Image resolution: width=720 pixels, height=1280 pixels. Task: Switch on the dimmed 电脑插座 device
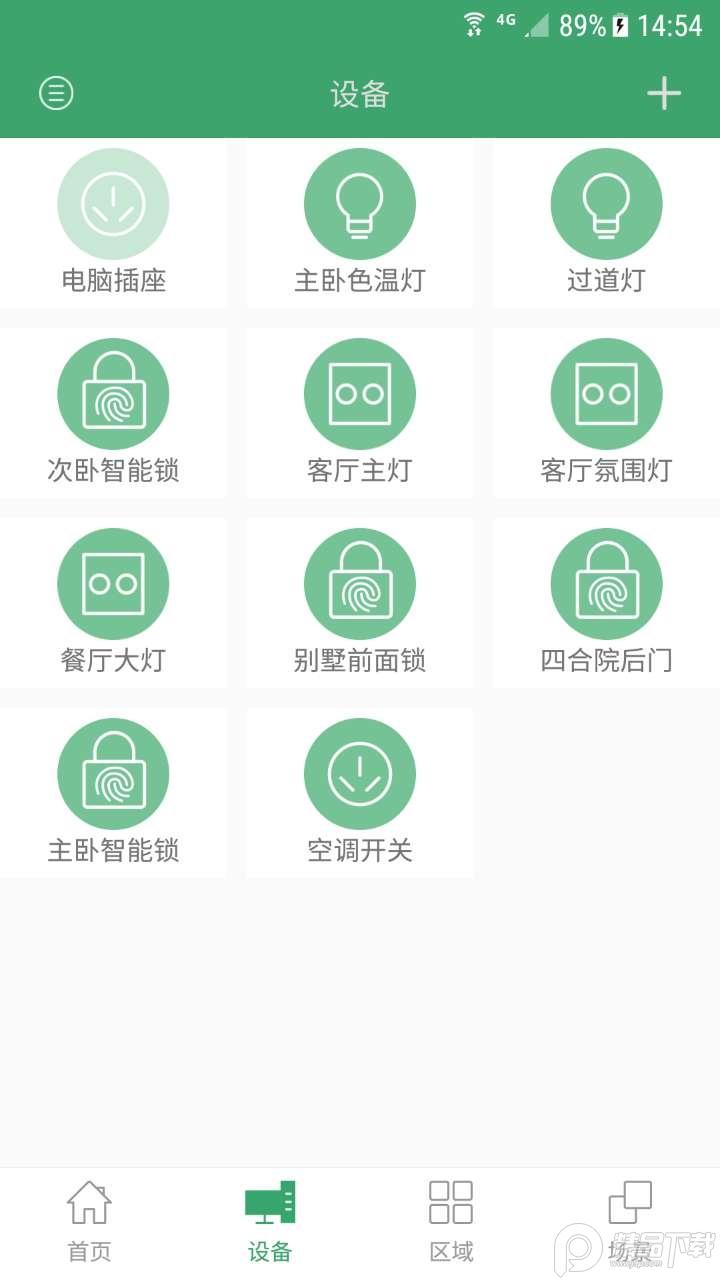tap(113, 203)
